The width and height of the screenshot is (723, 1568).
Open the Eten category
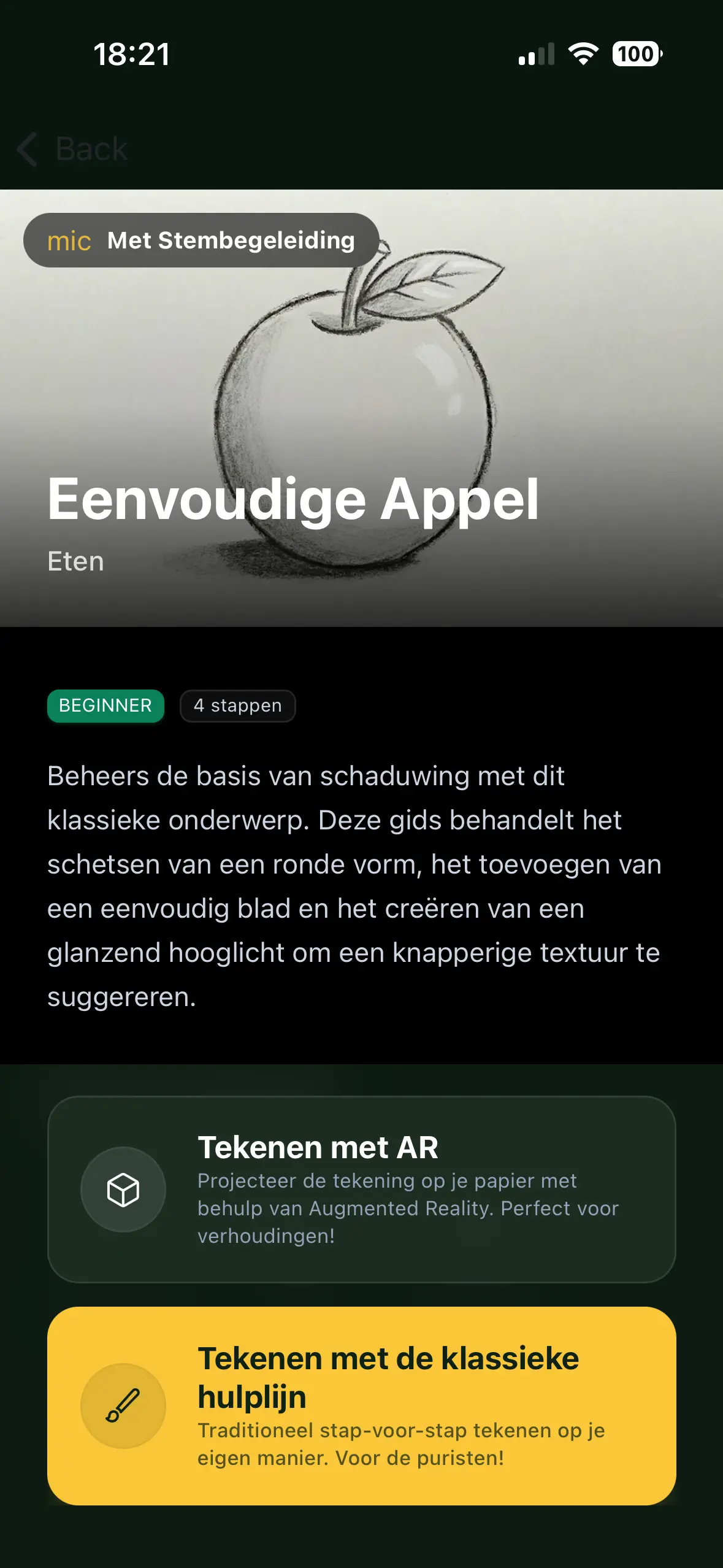coord(74,560)
